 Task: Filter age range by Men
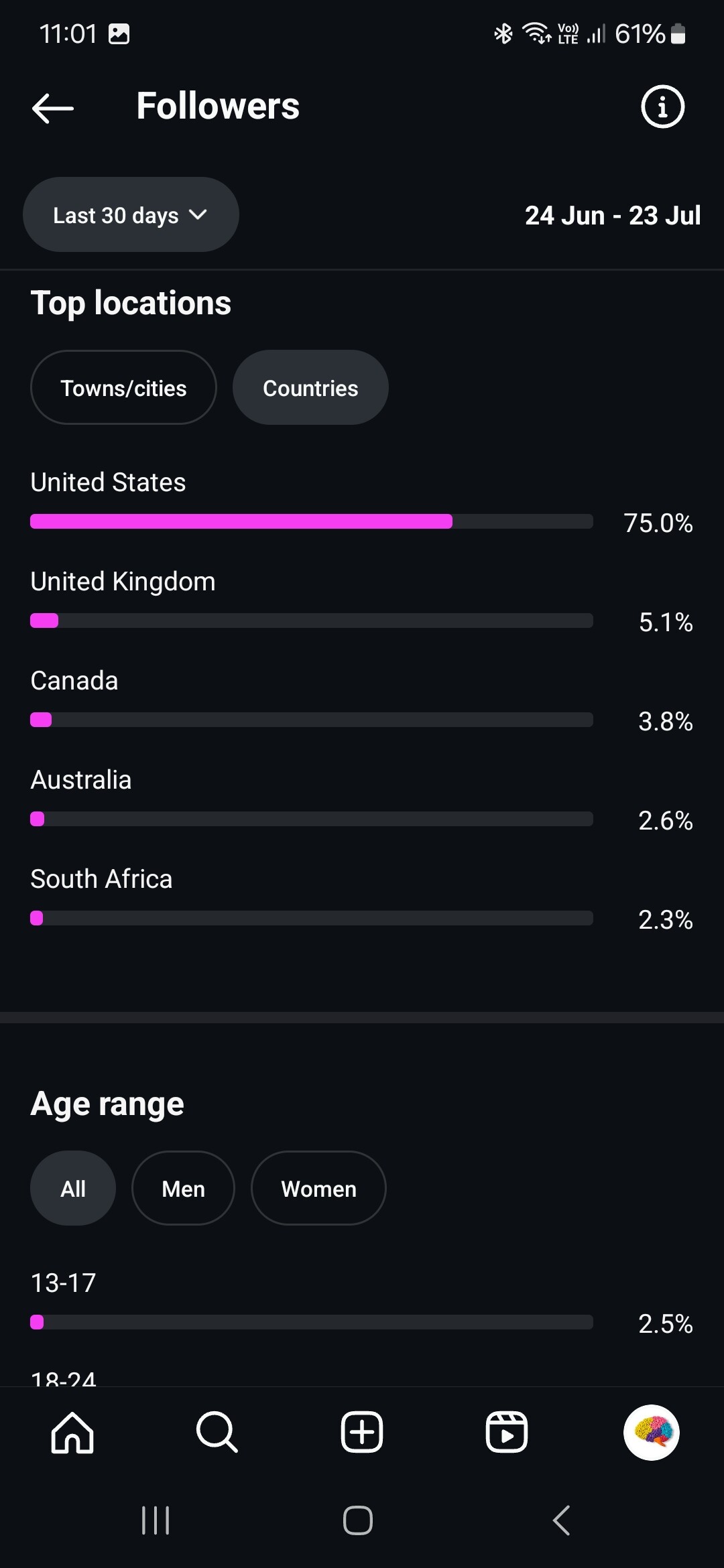[x=183, y=1188]
